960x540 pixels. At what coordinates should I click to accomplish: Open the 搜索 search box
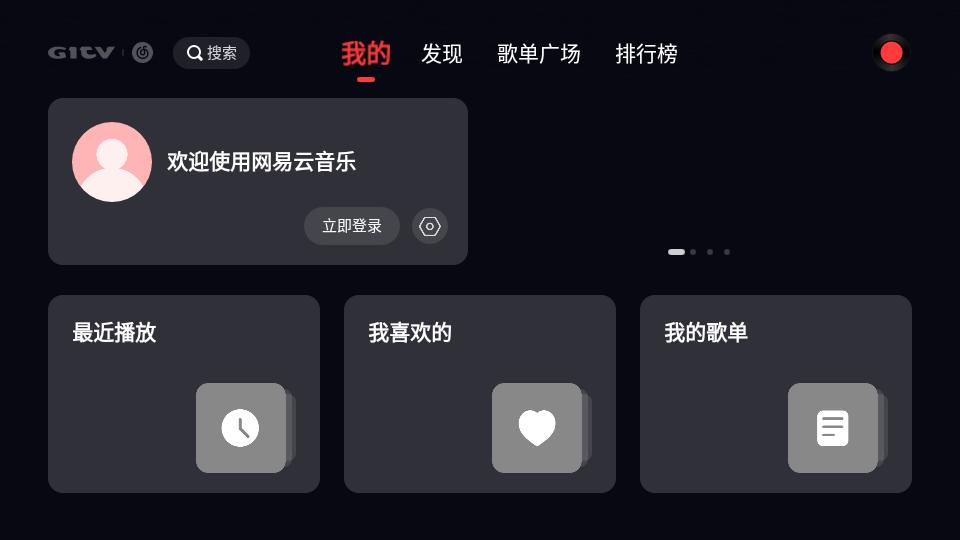point(211,53)
